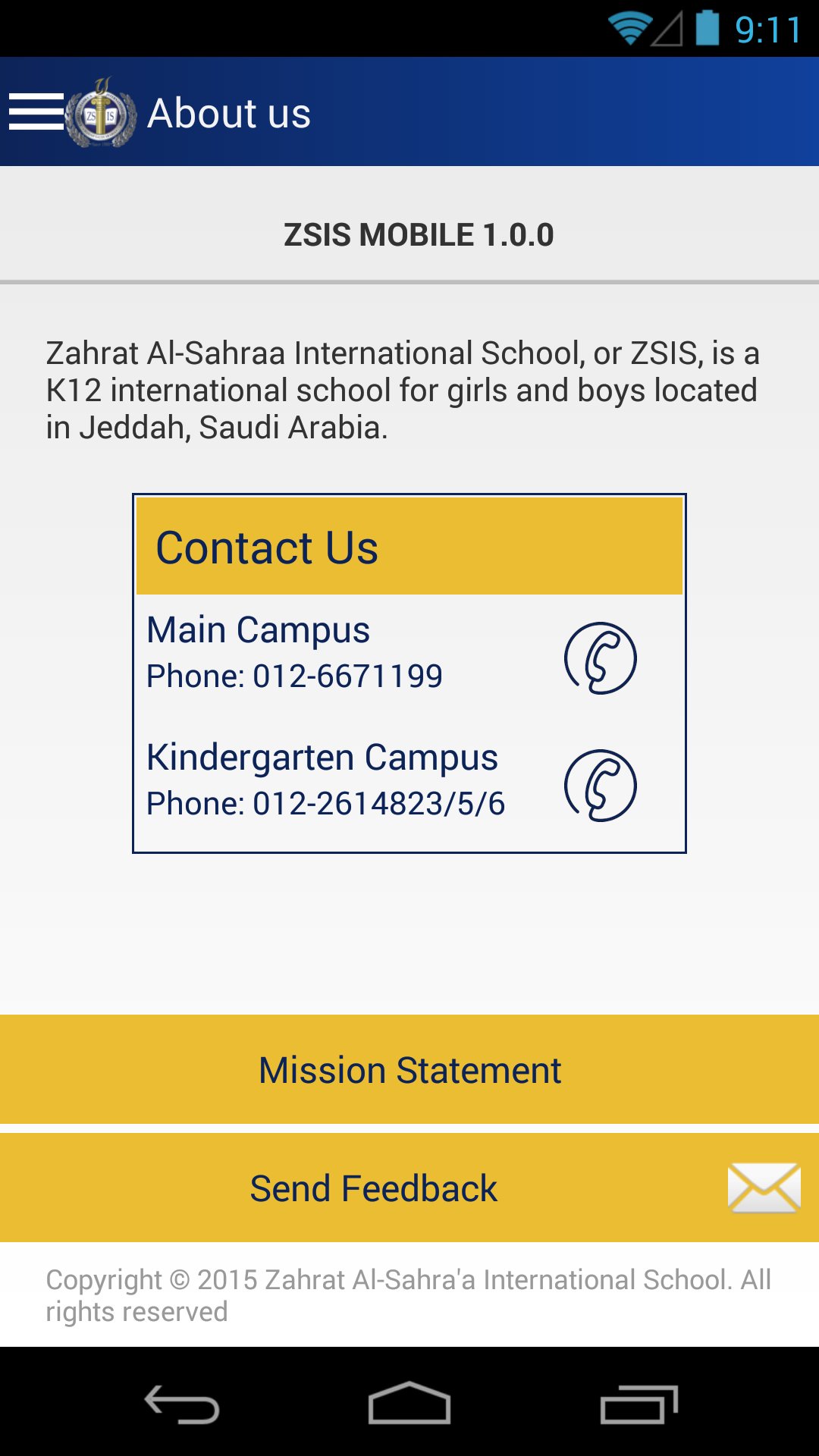Tap the battery status icon
This screenshot has width=819, height=1456.
(708, 25)
